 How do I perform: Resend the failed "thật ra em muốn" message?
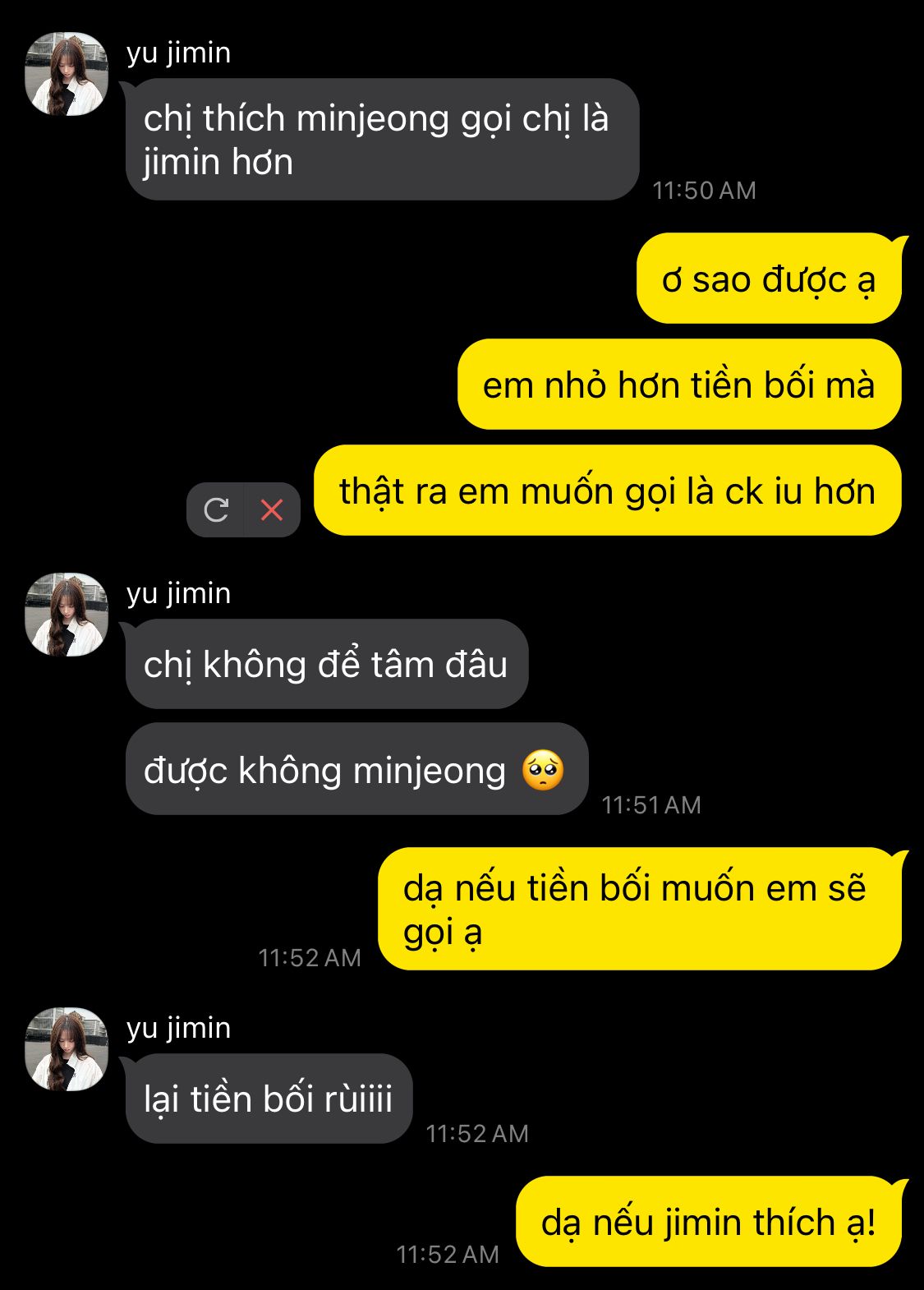tap(216, 510)
